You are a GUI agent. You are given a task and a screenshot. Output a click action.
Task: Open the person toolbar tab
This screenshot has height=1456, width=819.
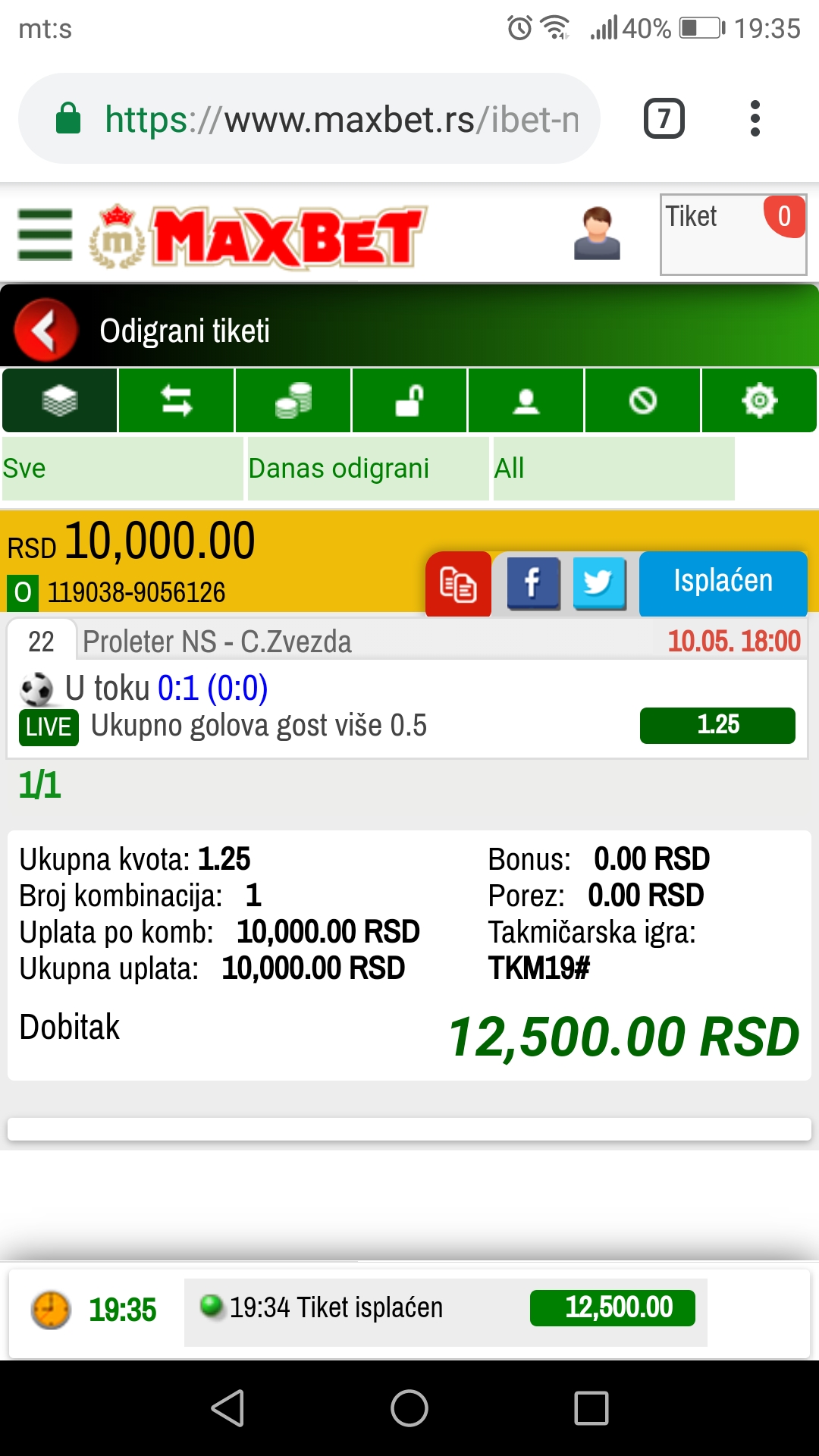(x=526, y=400)
